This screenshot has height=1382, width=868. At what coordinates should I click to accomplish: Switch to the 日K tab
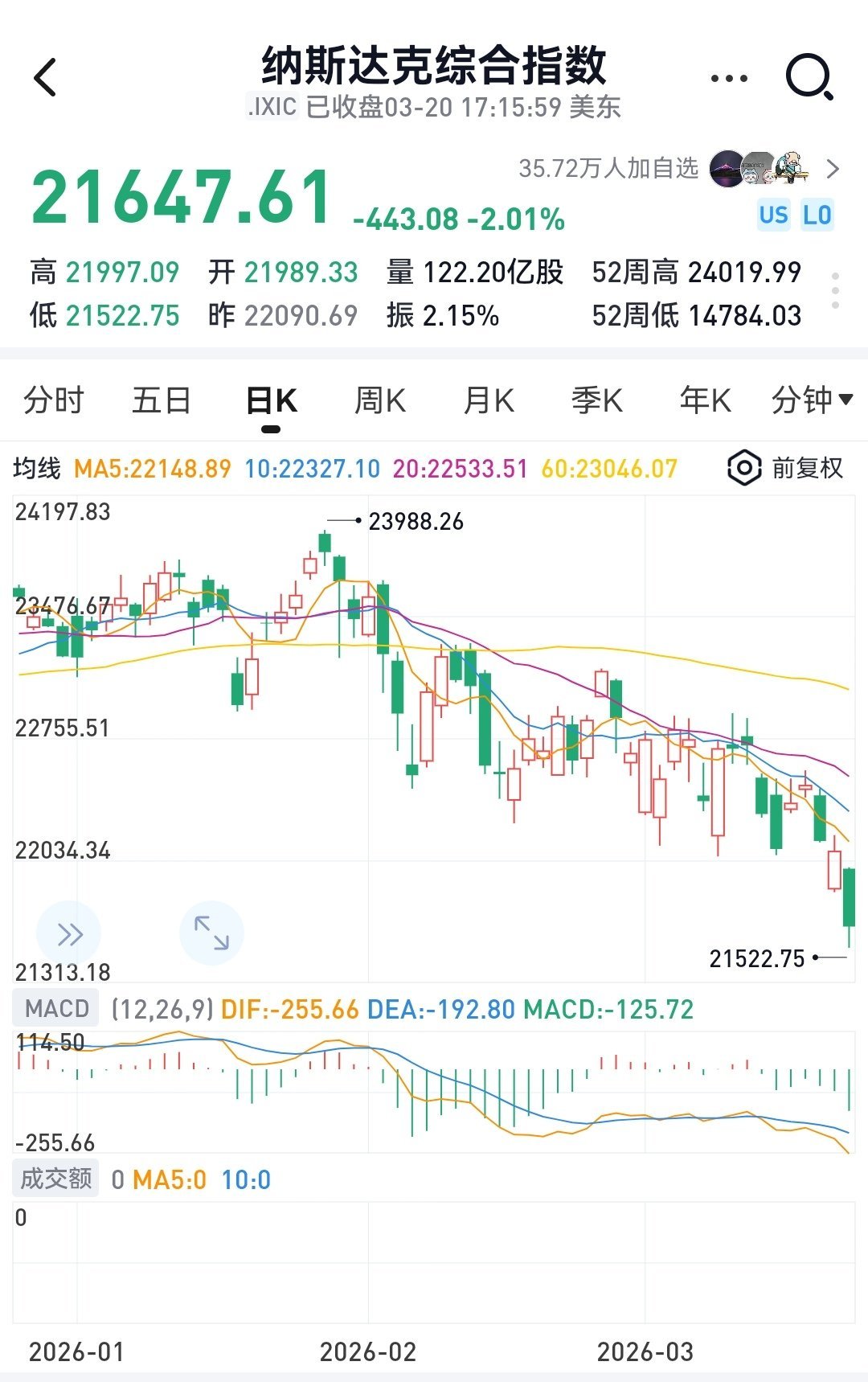pos(272,400)
